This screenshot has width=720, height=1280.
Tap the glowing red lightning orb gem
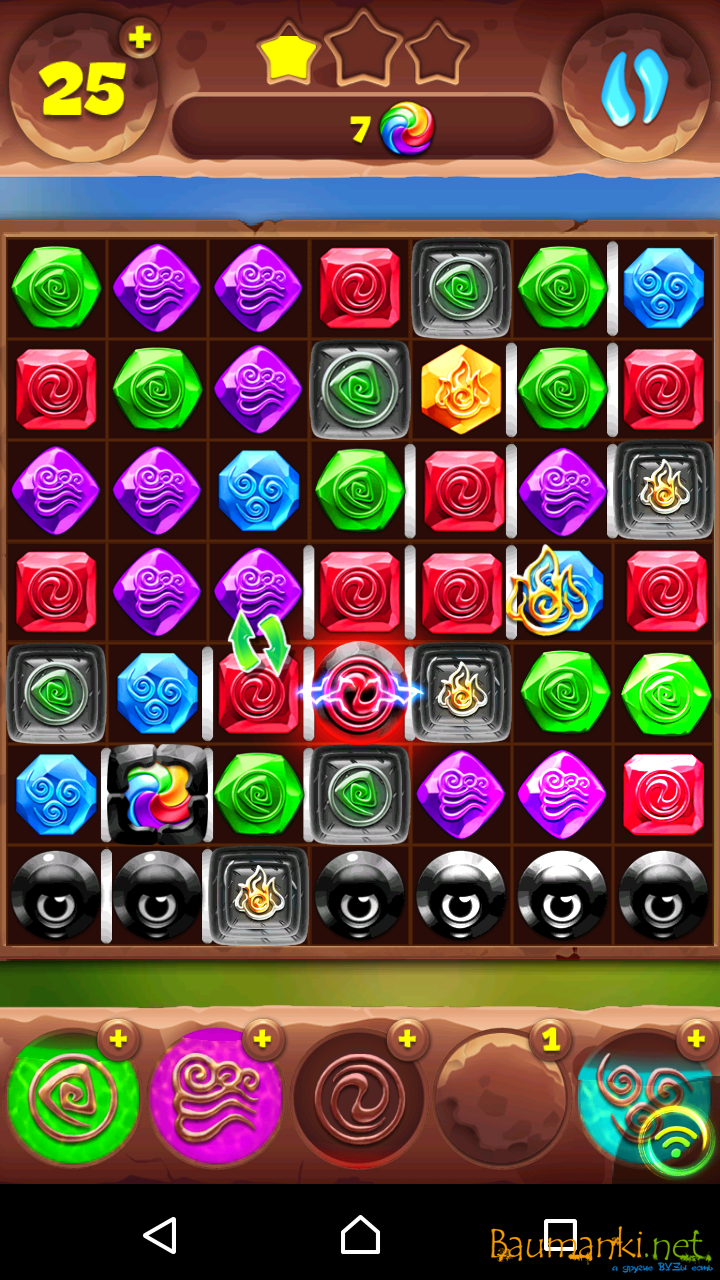pyautogui.click(x=359, y=693)
